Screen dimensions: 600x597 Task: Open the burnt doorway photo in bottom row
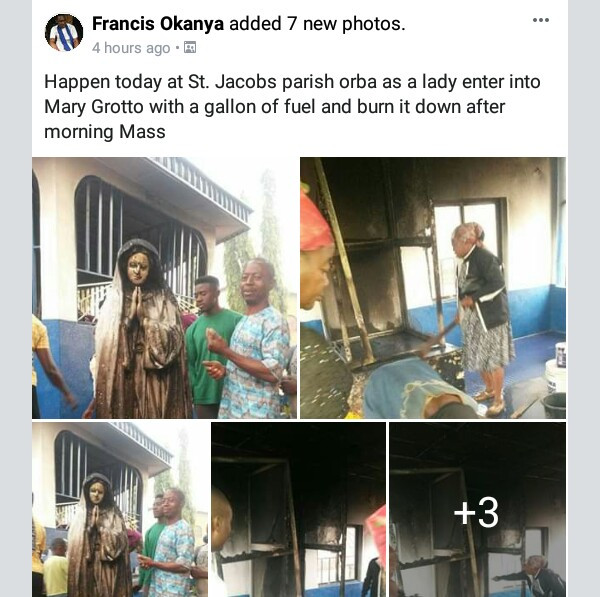[x=298, y=509]
